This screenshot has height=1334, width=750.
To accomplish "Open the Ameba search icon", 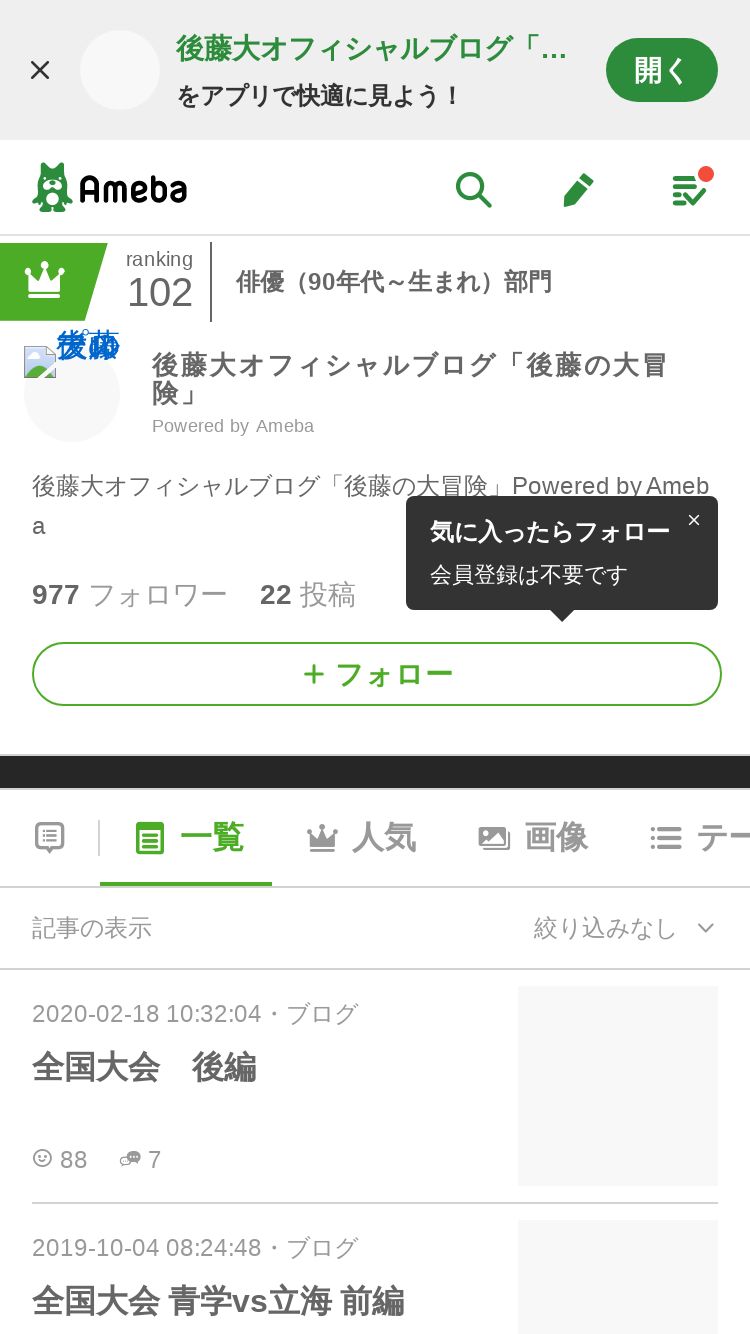I will pos(473,189).
